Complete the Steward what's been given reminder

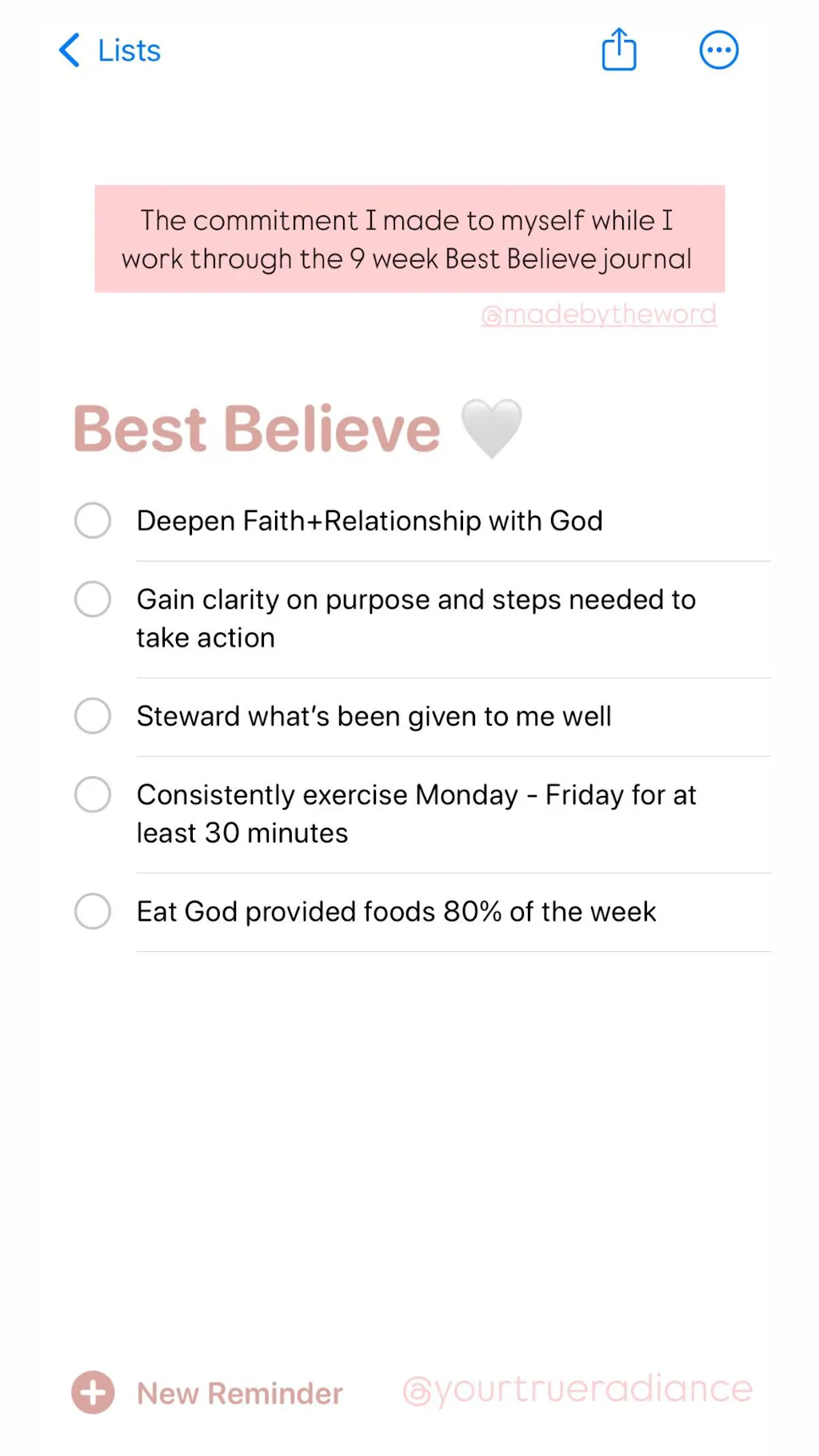(93, 716)
